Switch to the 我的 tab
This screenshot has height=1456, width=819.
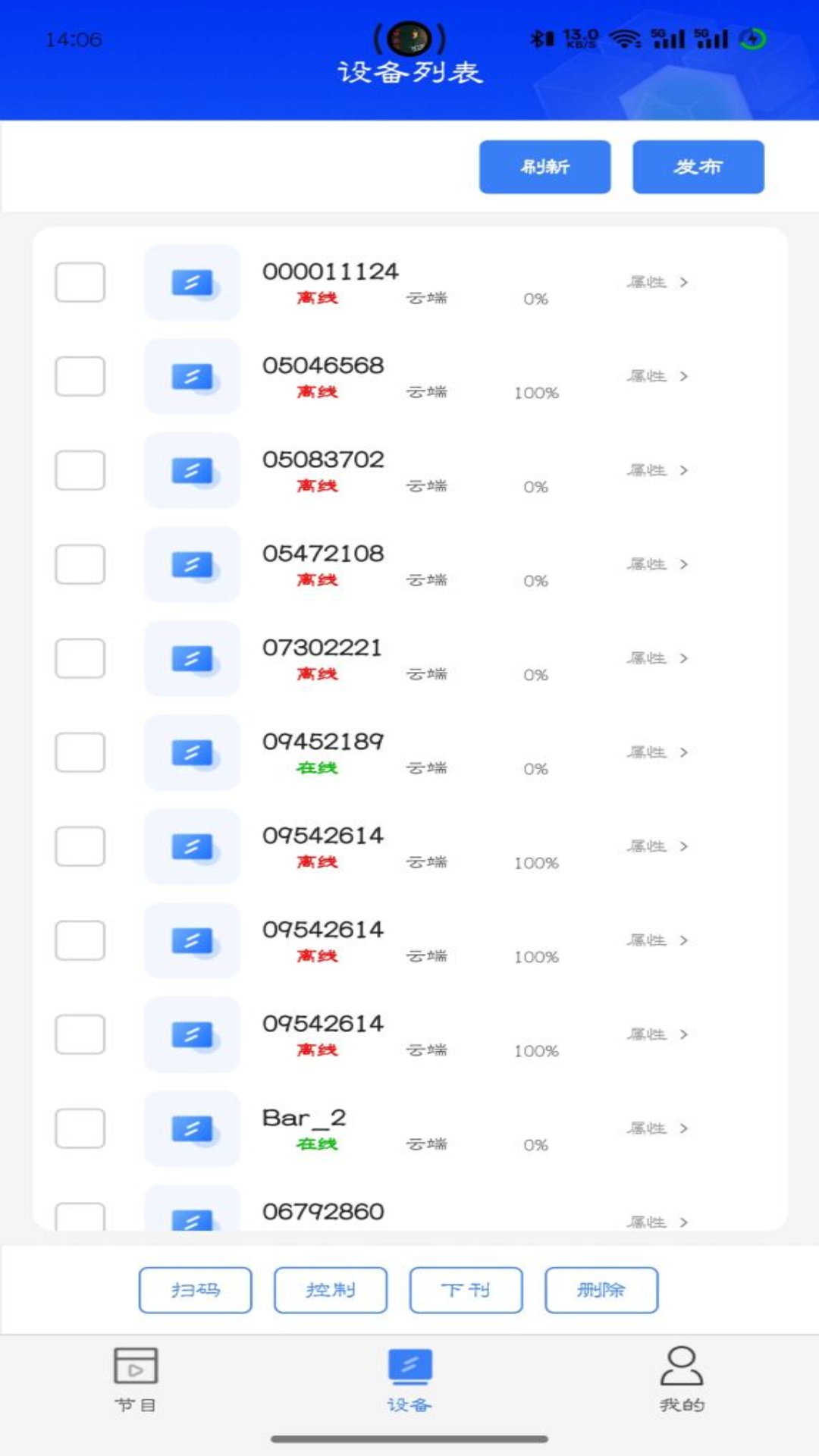click(682, 1380)
